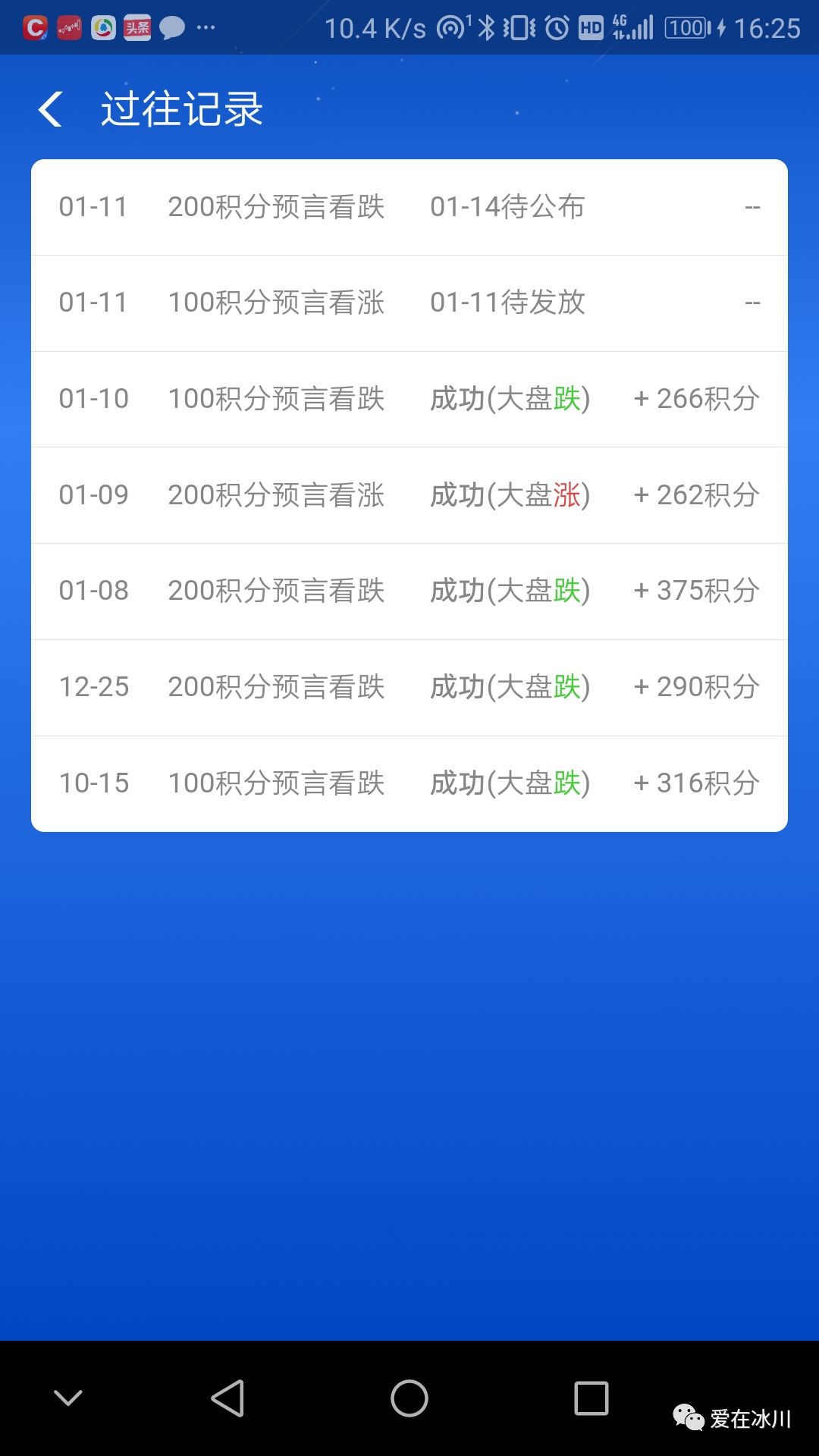
Task: Go back from 过往记录 page
Action: tap(50, 109)
